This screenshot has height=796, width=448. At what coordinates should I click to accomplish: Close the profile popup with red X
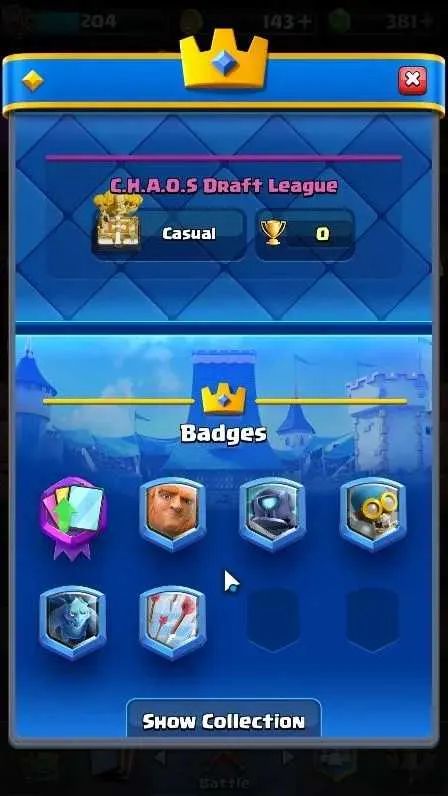coord(412,80)
